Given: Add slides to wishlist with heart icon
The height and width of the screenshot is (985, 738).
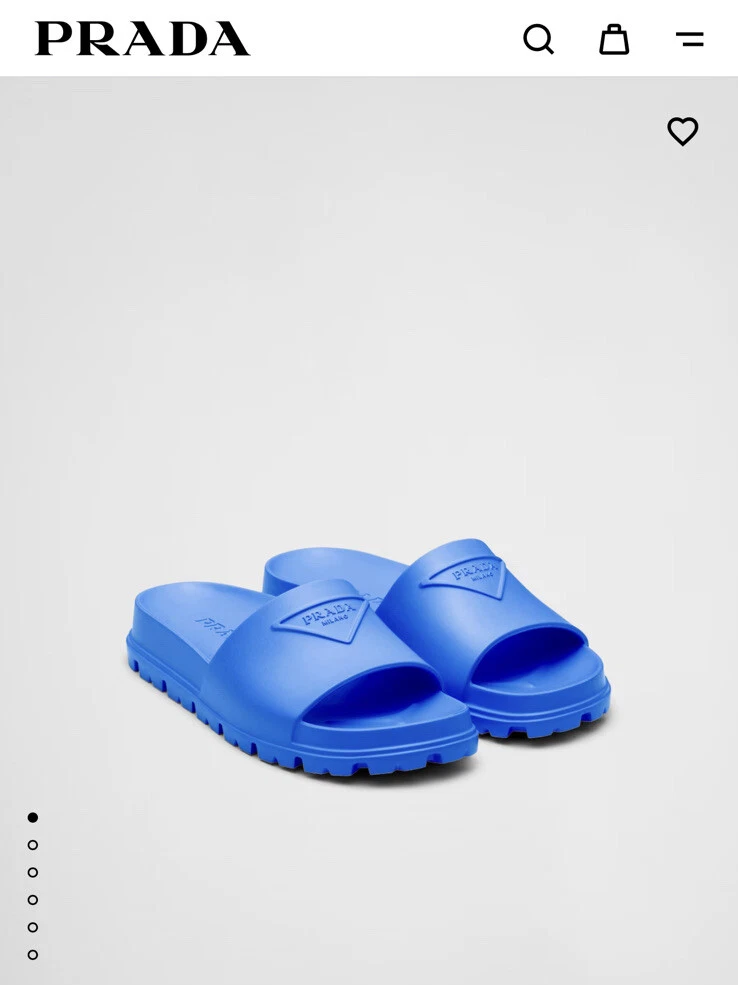Looking at the screenshot, I should click(x=683, y=131).
